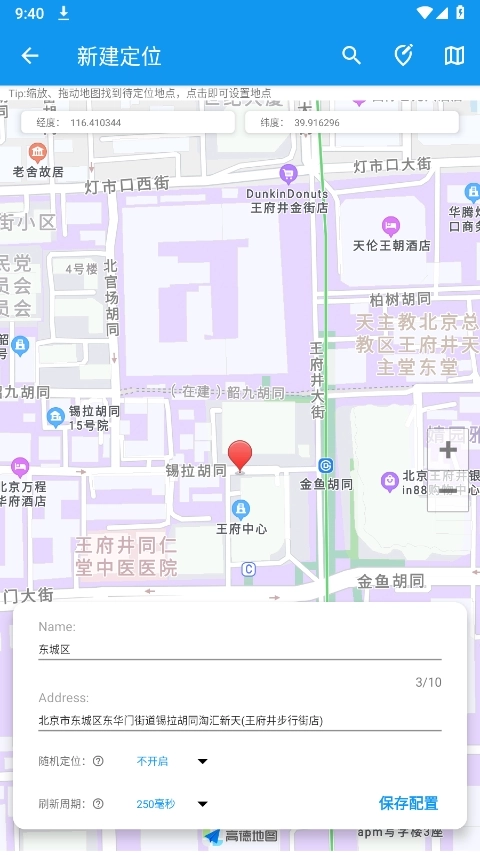Edit the Address field
The image size is (480, 855).
(239, 720)
